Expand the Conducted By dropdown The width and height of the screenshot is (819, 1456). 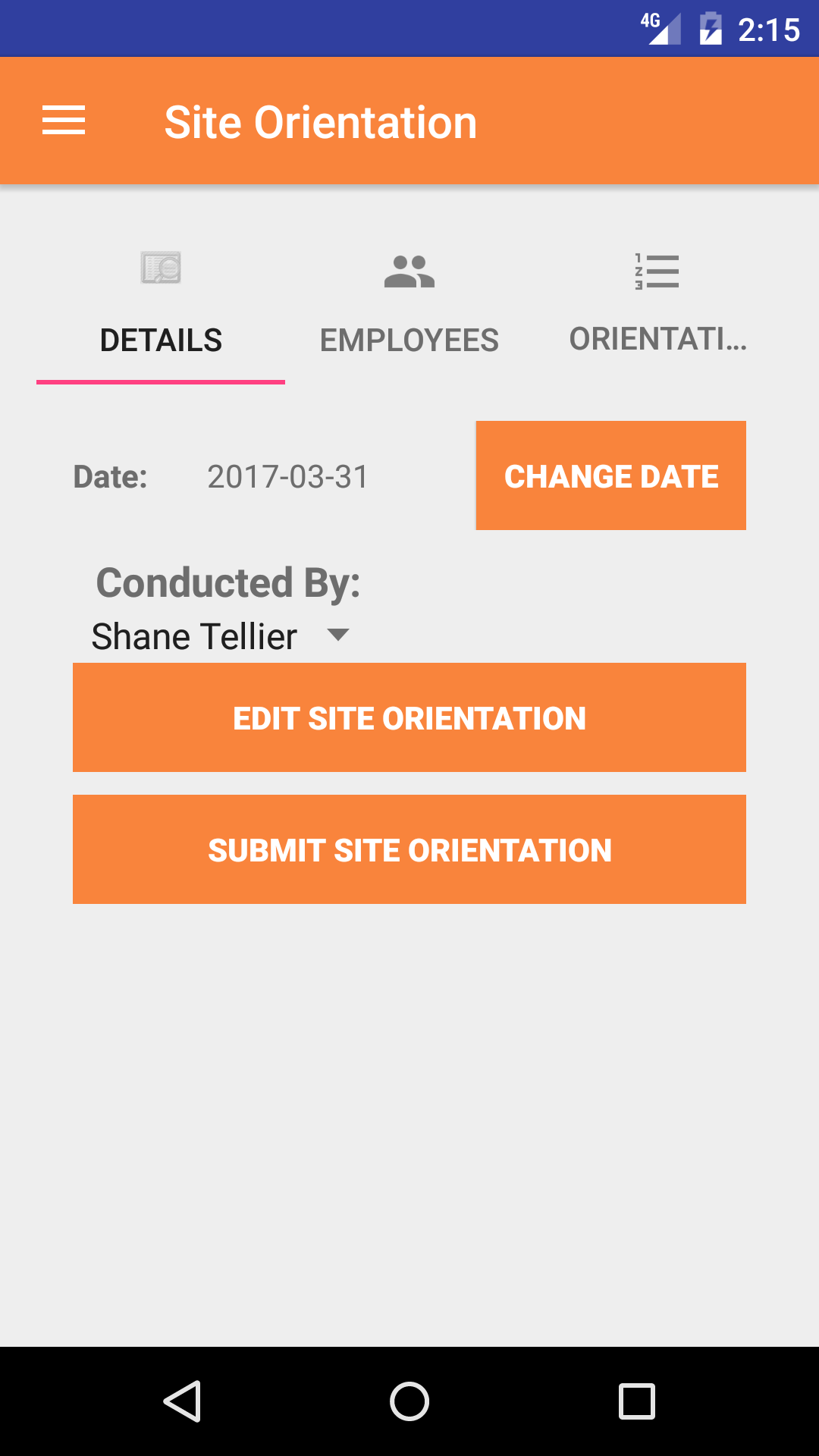[x=220, y=635]
